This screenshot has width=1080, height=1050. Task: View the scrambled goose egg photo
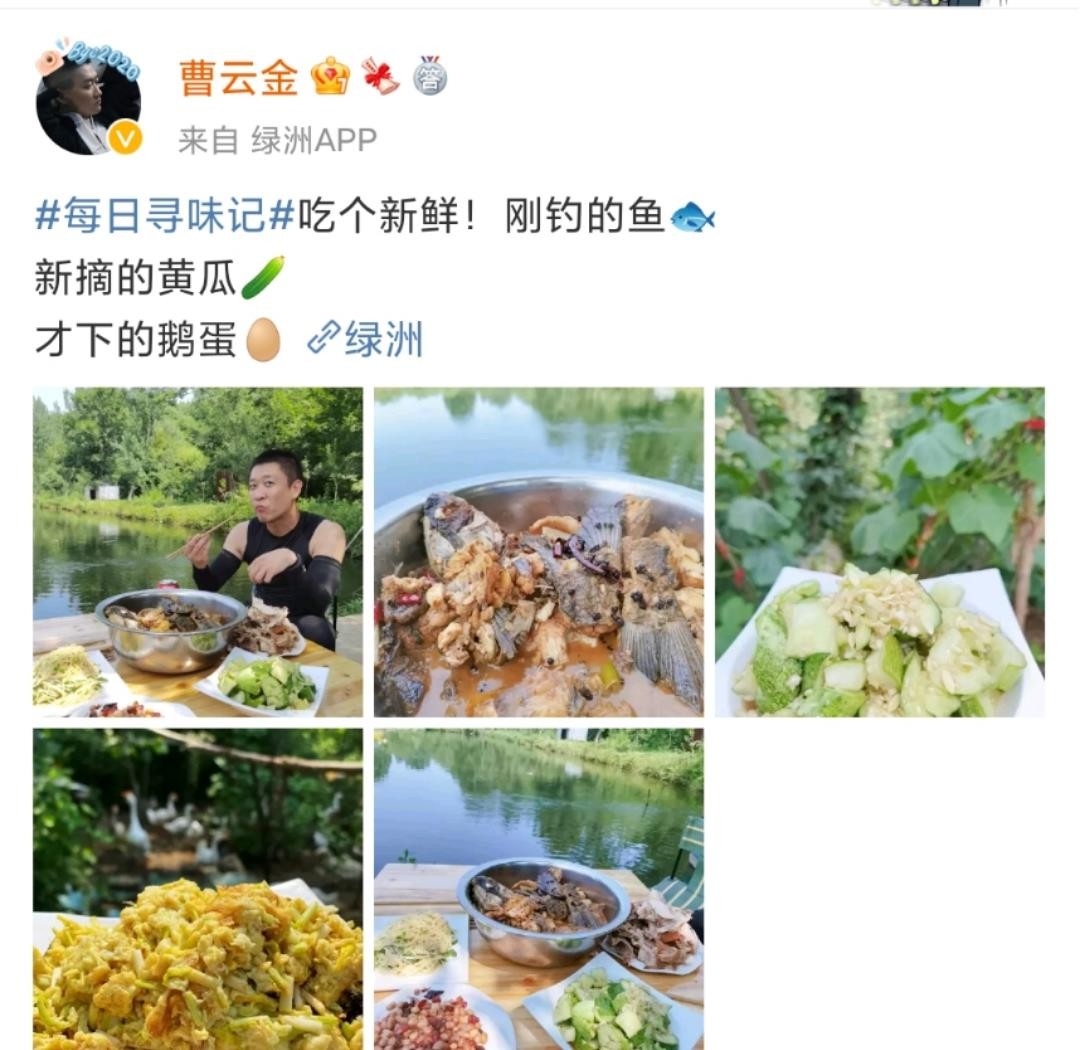point(198,888)
